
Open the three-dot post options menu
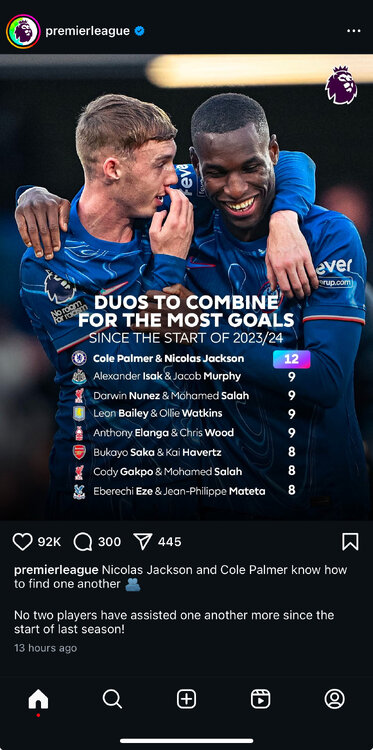[353, 31]
